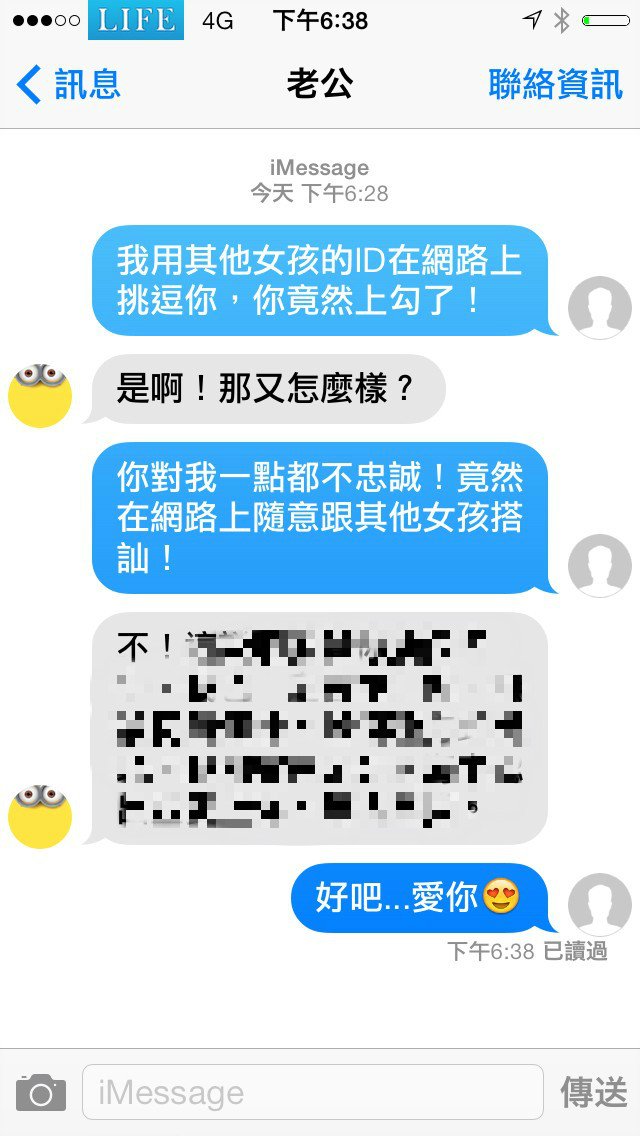Focus the iMessage text field
Viewport: 640px width, 1136px height.
(312, 1092)
